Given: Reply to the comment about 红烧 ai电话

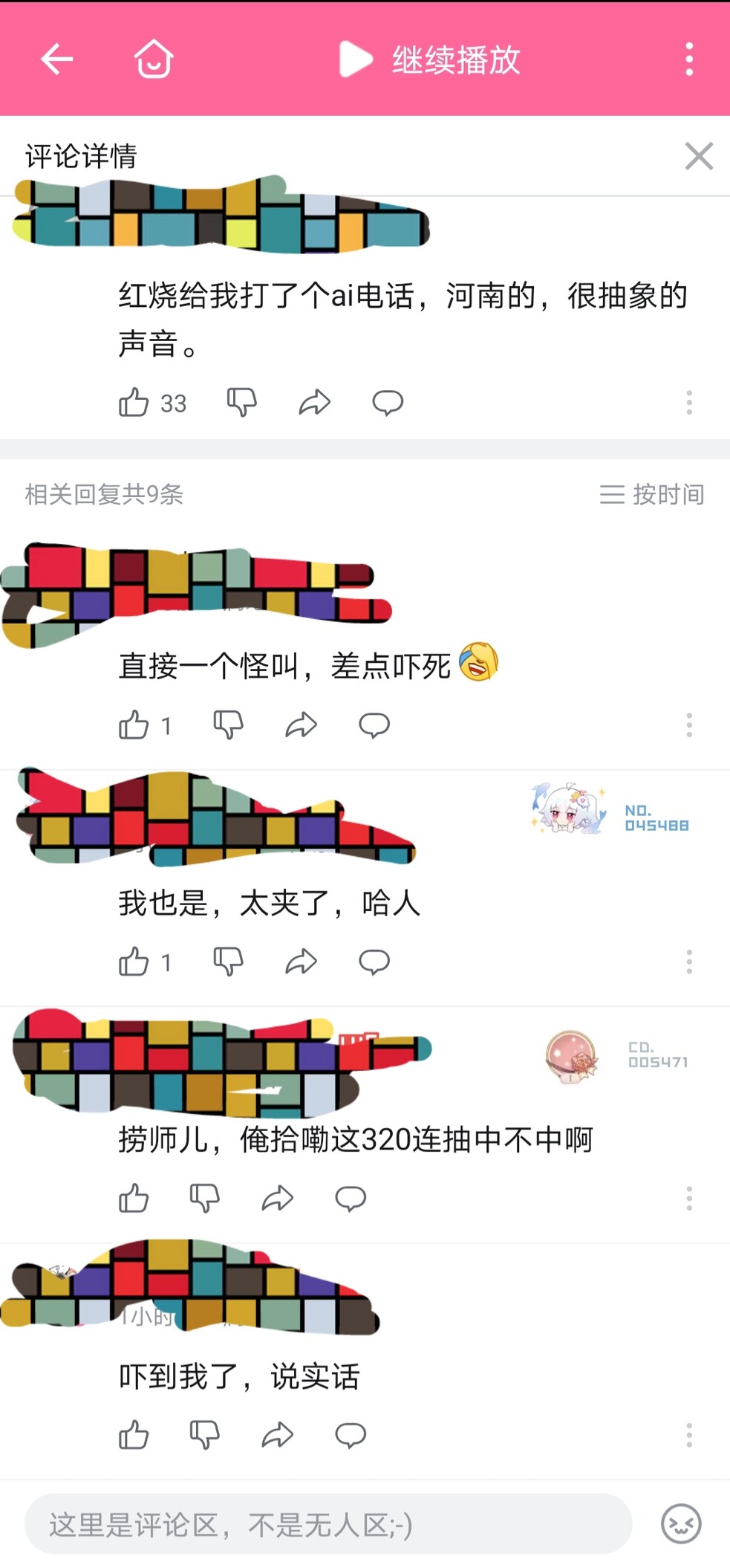Looking at the screenshot, I should [388, 403].
